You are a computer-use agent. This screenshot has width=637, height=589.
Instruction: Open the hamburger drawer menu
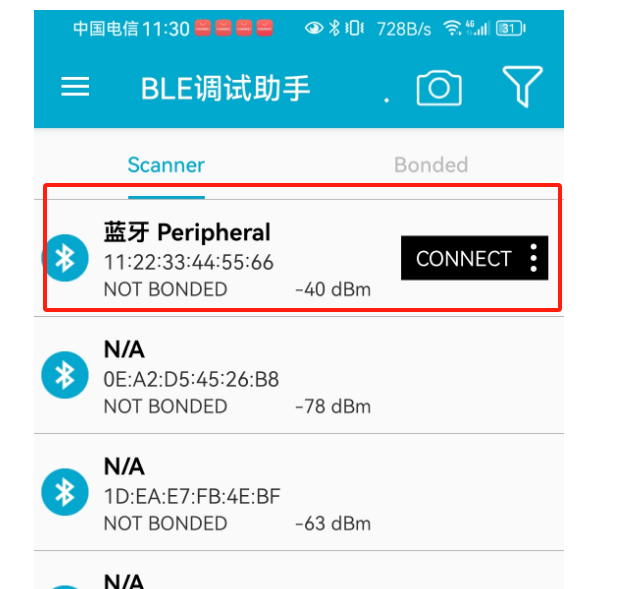pyautogui.click(x=76, y=87)
